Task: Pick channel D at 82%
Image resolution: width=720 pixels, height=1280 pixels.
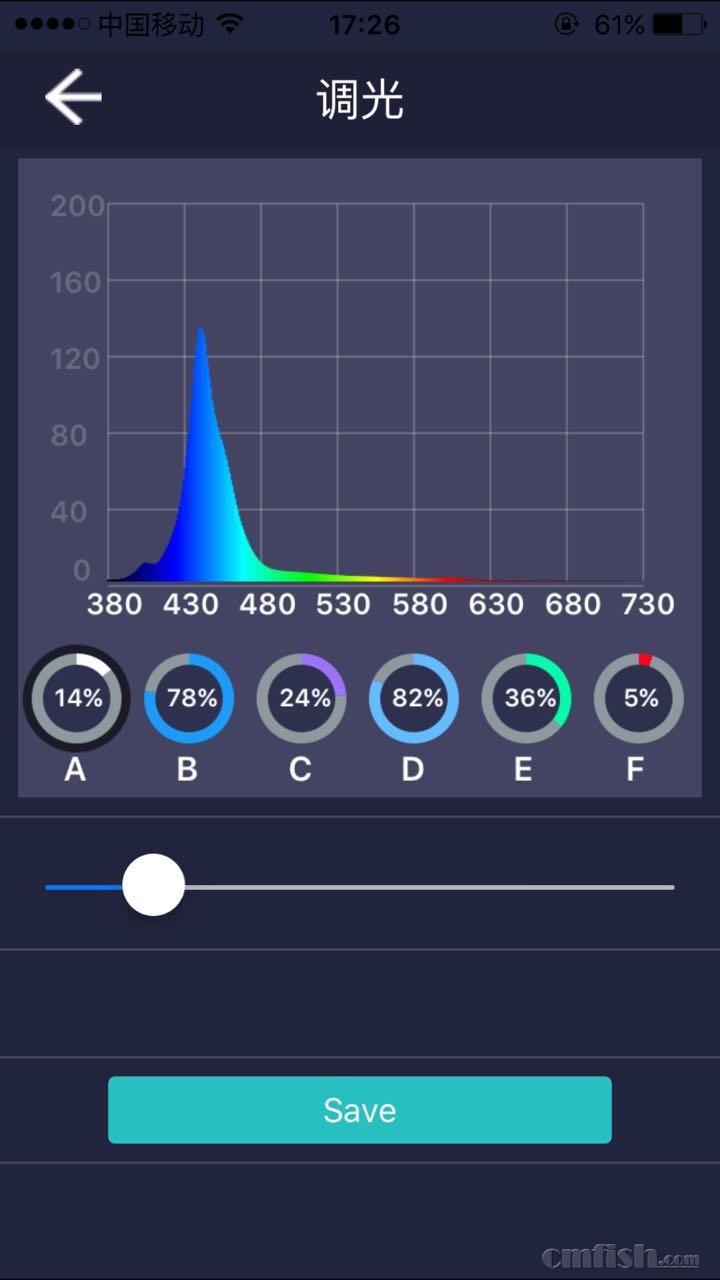Action: point(413,698)
